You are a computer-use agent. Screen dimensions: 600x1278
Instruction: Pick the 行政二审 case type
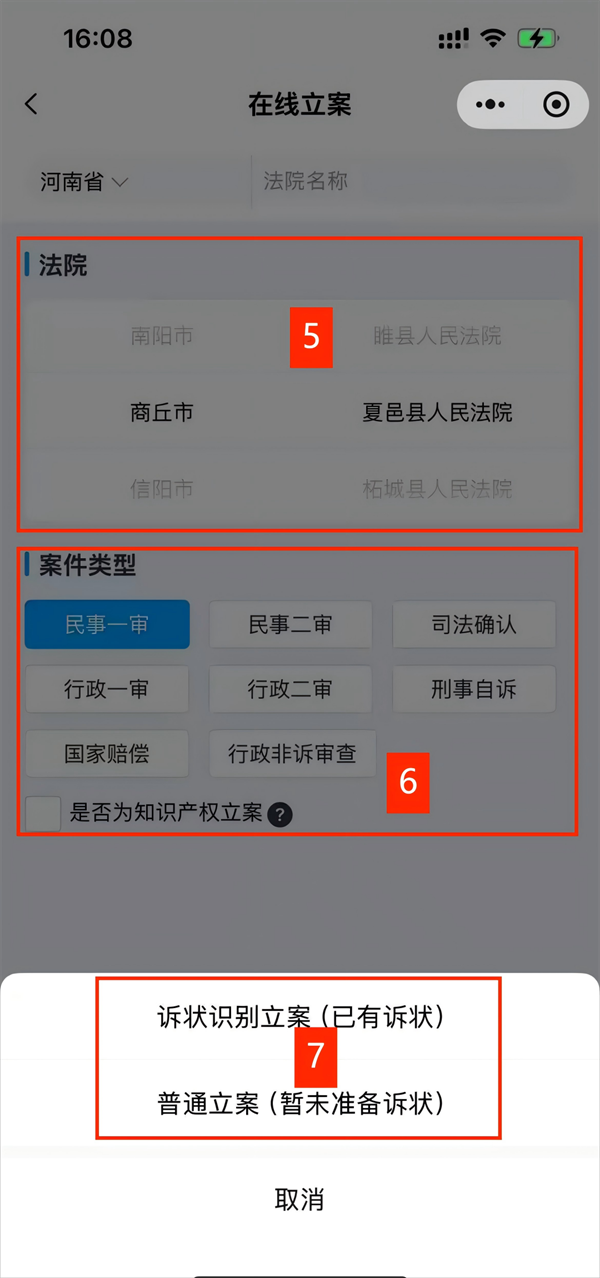(x=290, y=689)
